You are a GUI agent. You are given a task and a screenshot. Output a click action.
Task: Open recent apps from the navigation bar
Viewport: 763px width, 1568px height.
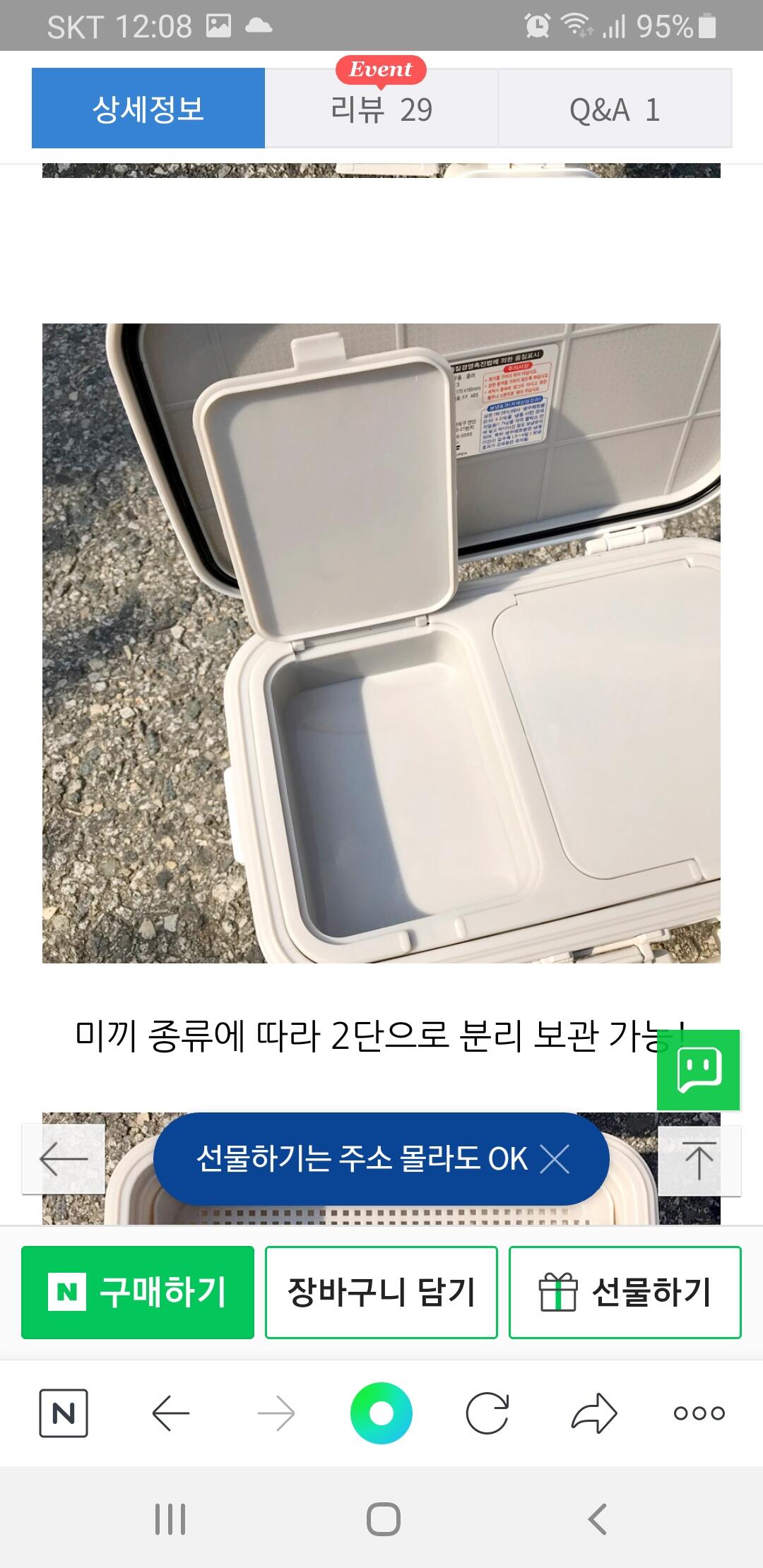[170, 1519]
